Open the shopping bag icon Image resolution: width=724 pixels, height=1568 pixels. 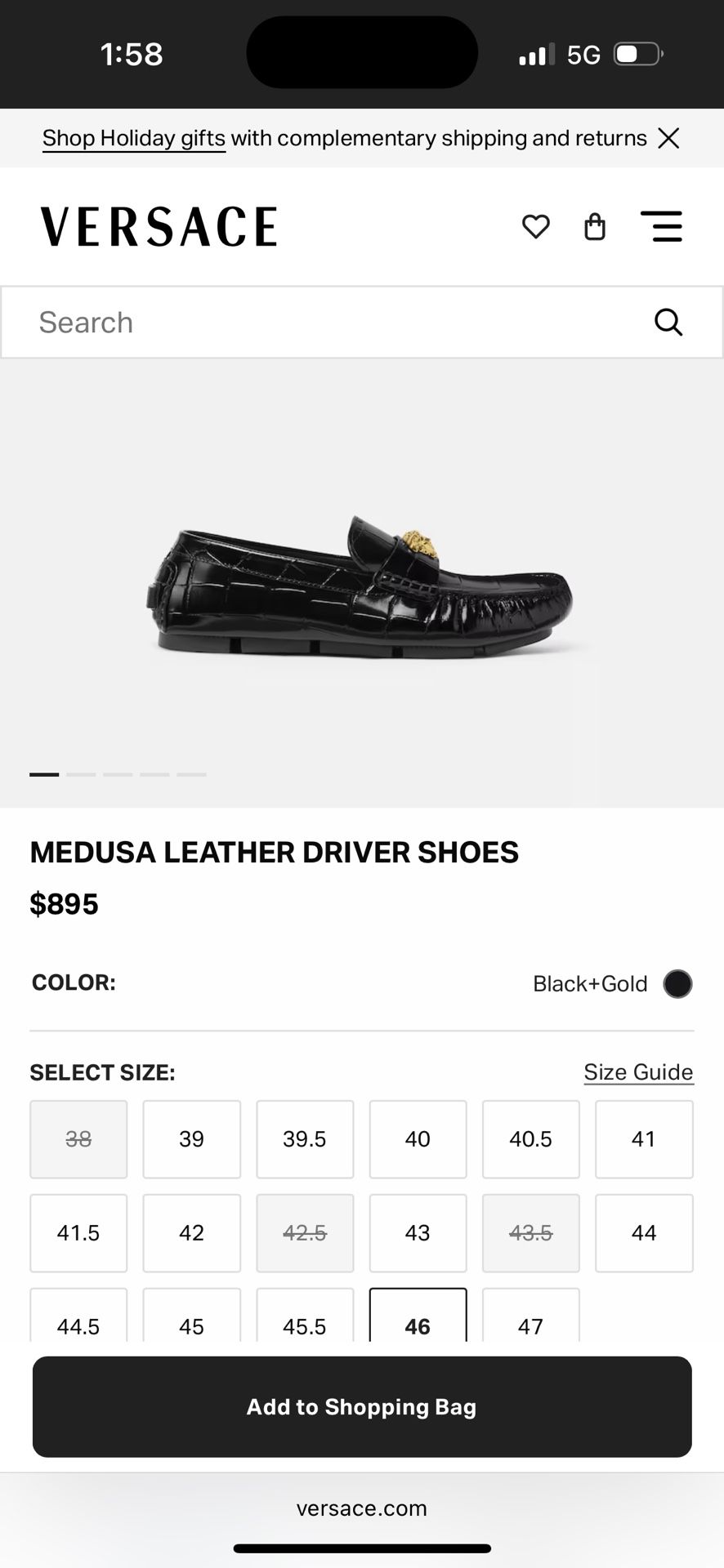coord(595,227)
